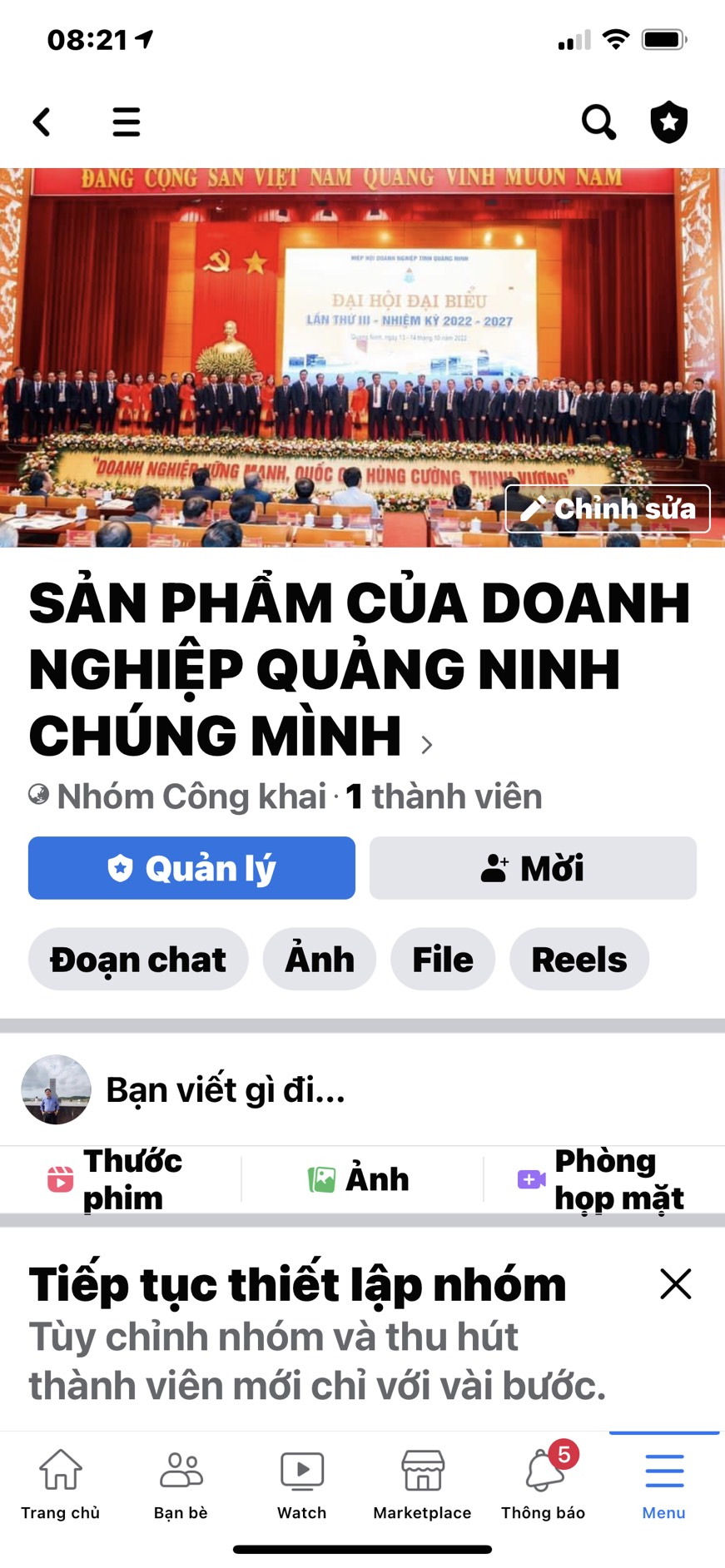Open the Thông báo tab
Viewport: 725px width, 1568px height.
[x=544, y=1484]
